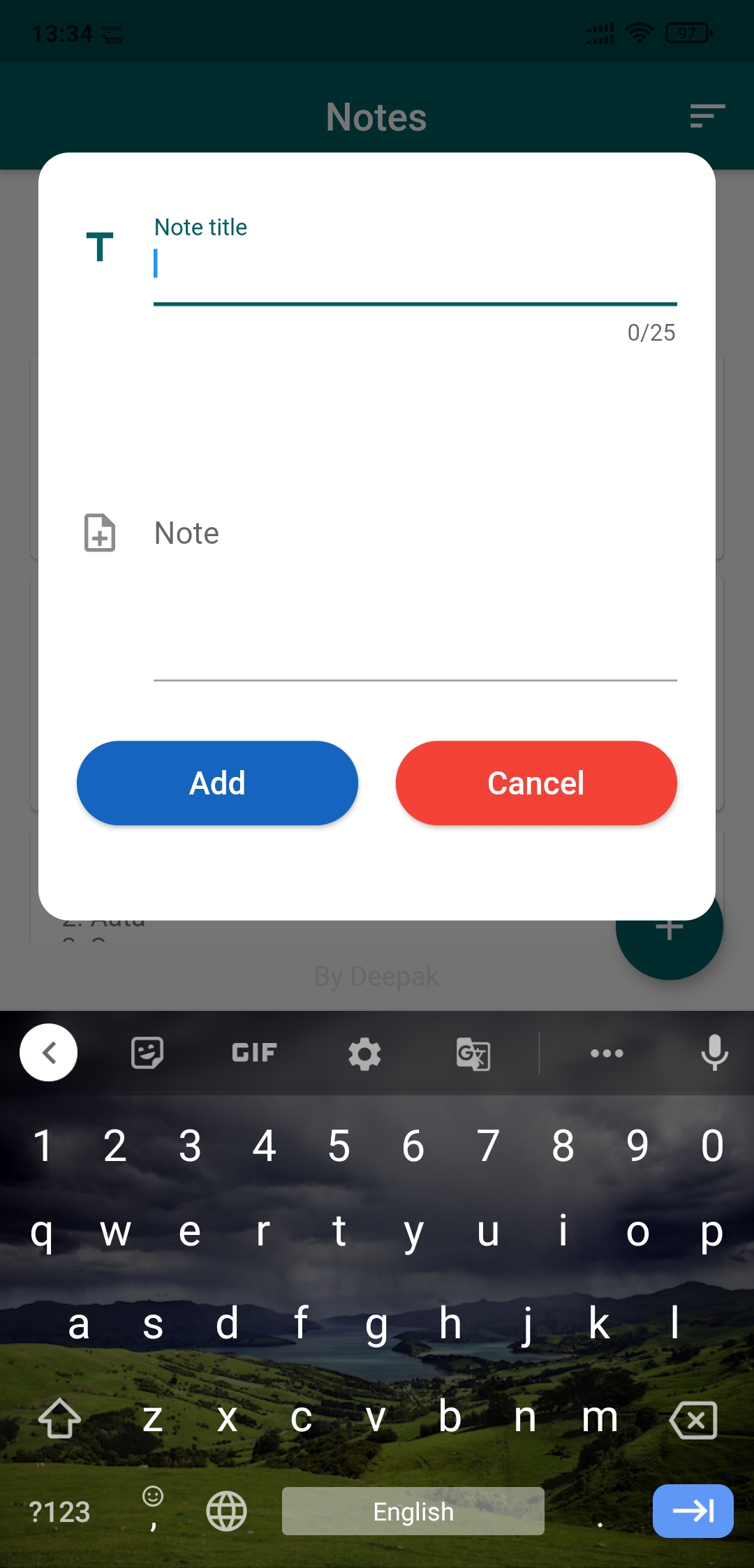Start voice input with microphone
The width and height of the screenshot is (754, 1568).
point(714,1053)
